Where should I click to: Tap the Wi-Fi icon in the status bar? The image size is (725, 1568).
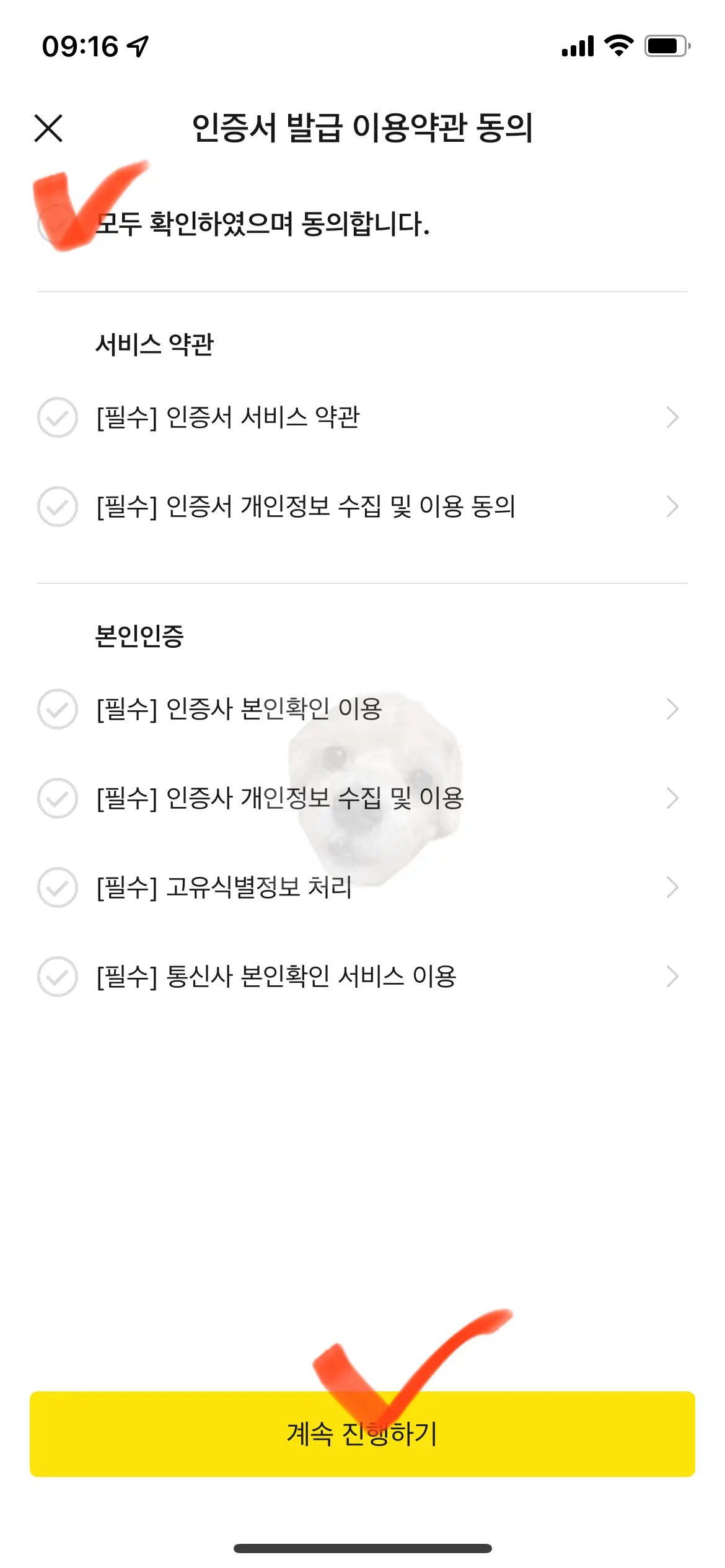click(617, 45)
